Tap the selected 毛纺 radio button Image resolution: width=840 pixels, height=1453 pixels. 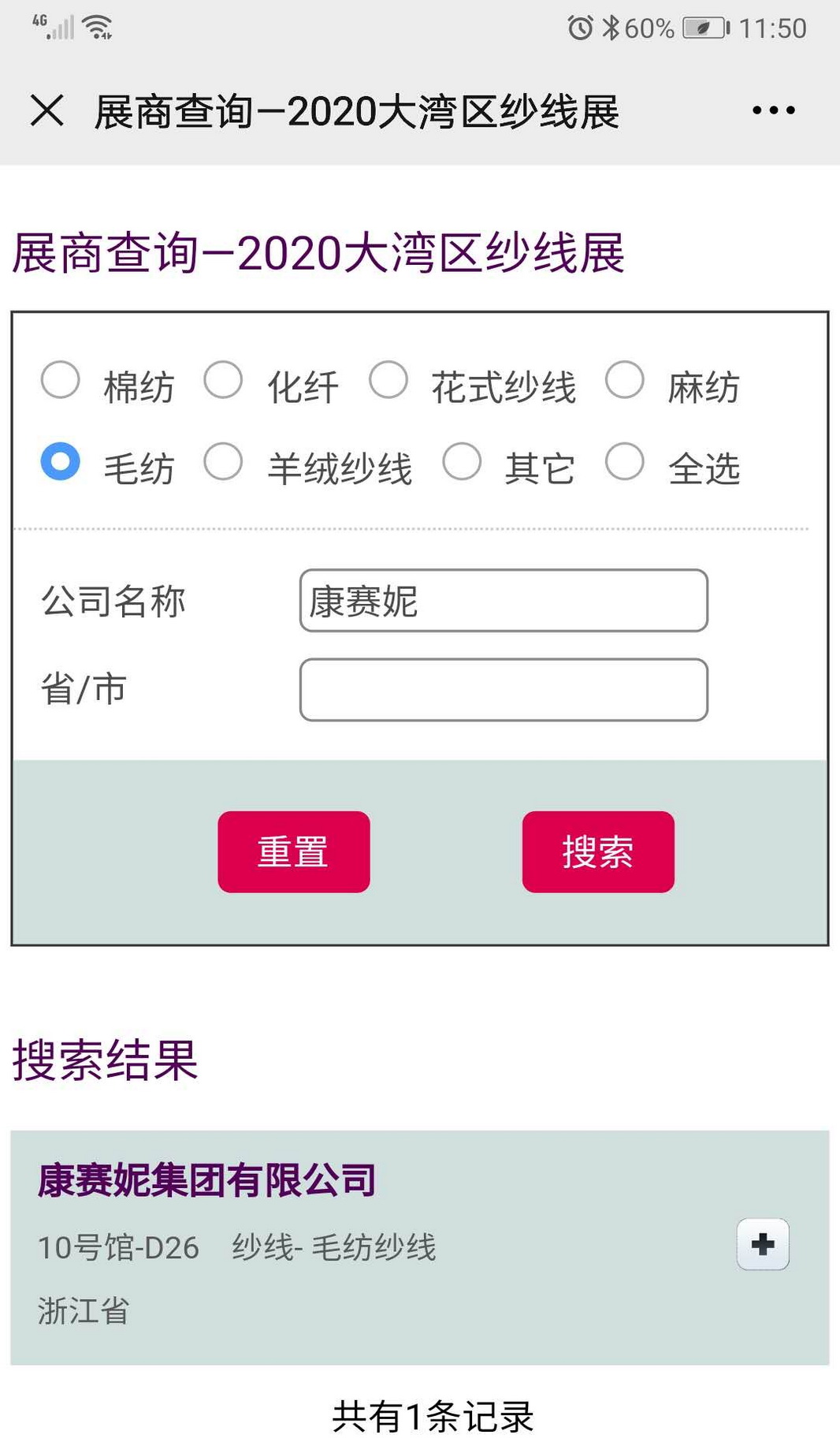click(x=61, y=462)
